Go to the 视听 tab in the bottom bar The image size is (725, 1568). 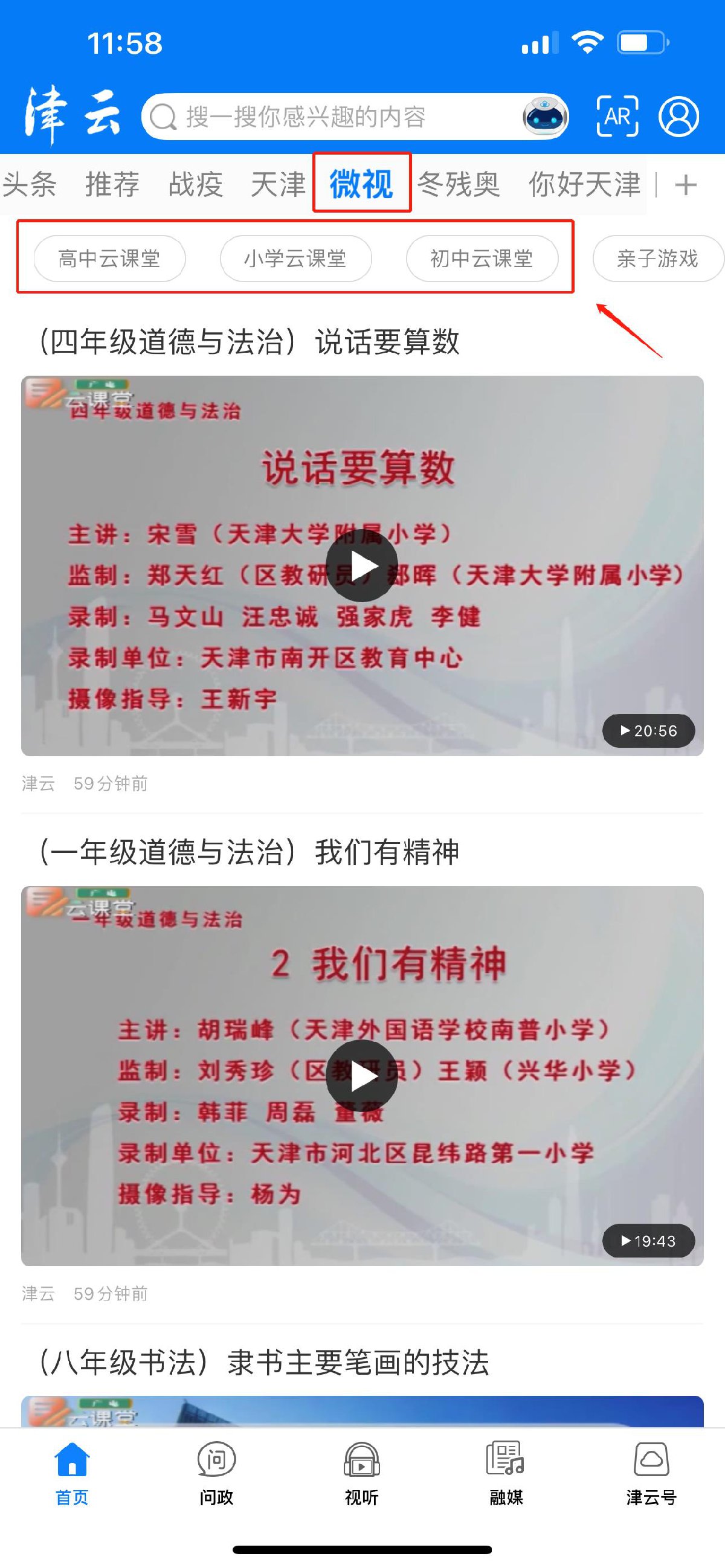pyautogui.click(x=361, y=1473)
